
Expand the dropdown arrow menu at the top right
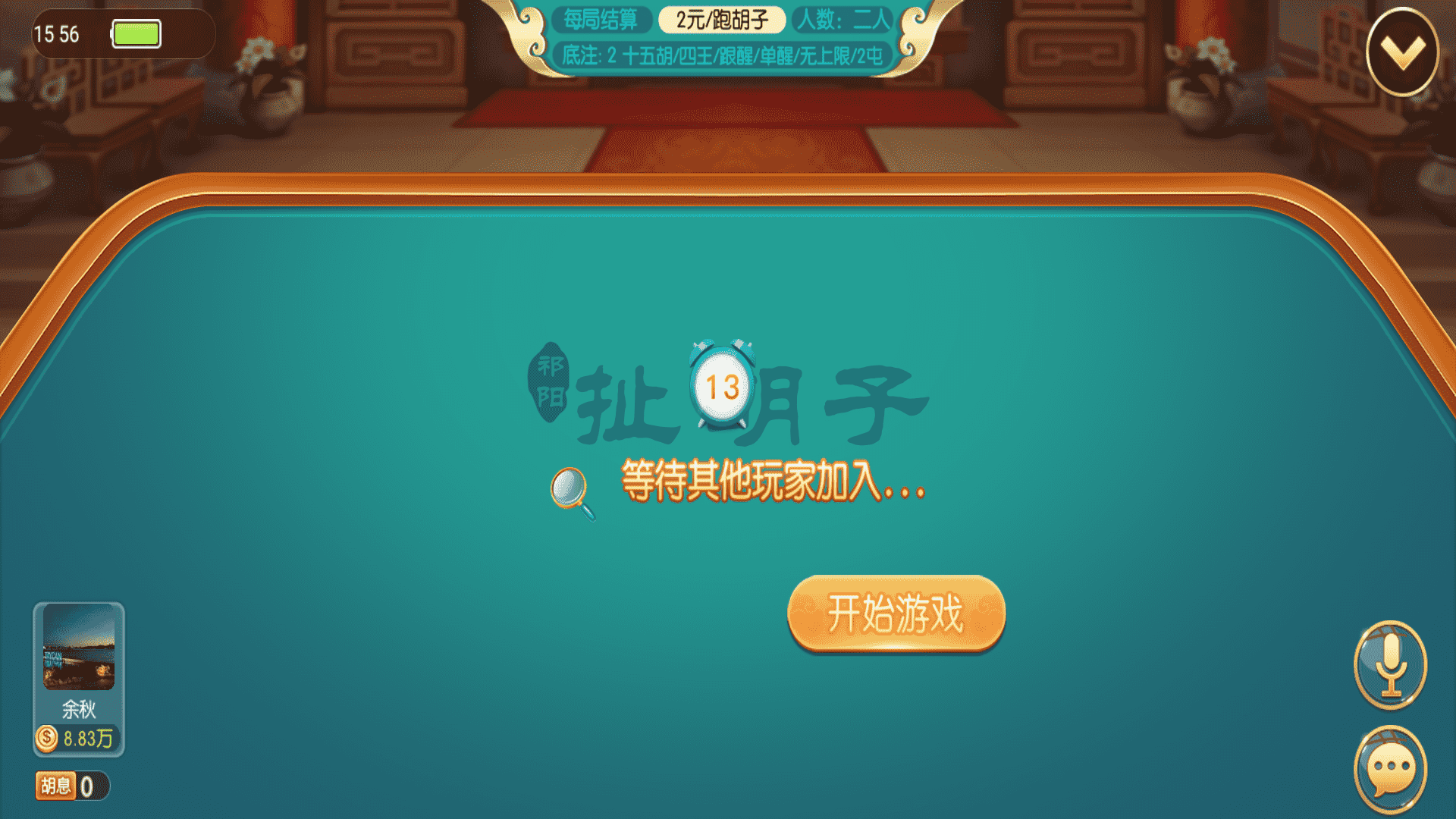(1402, 52)
